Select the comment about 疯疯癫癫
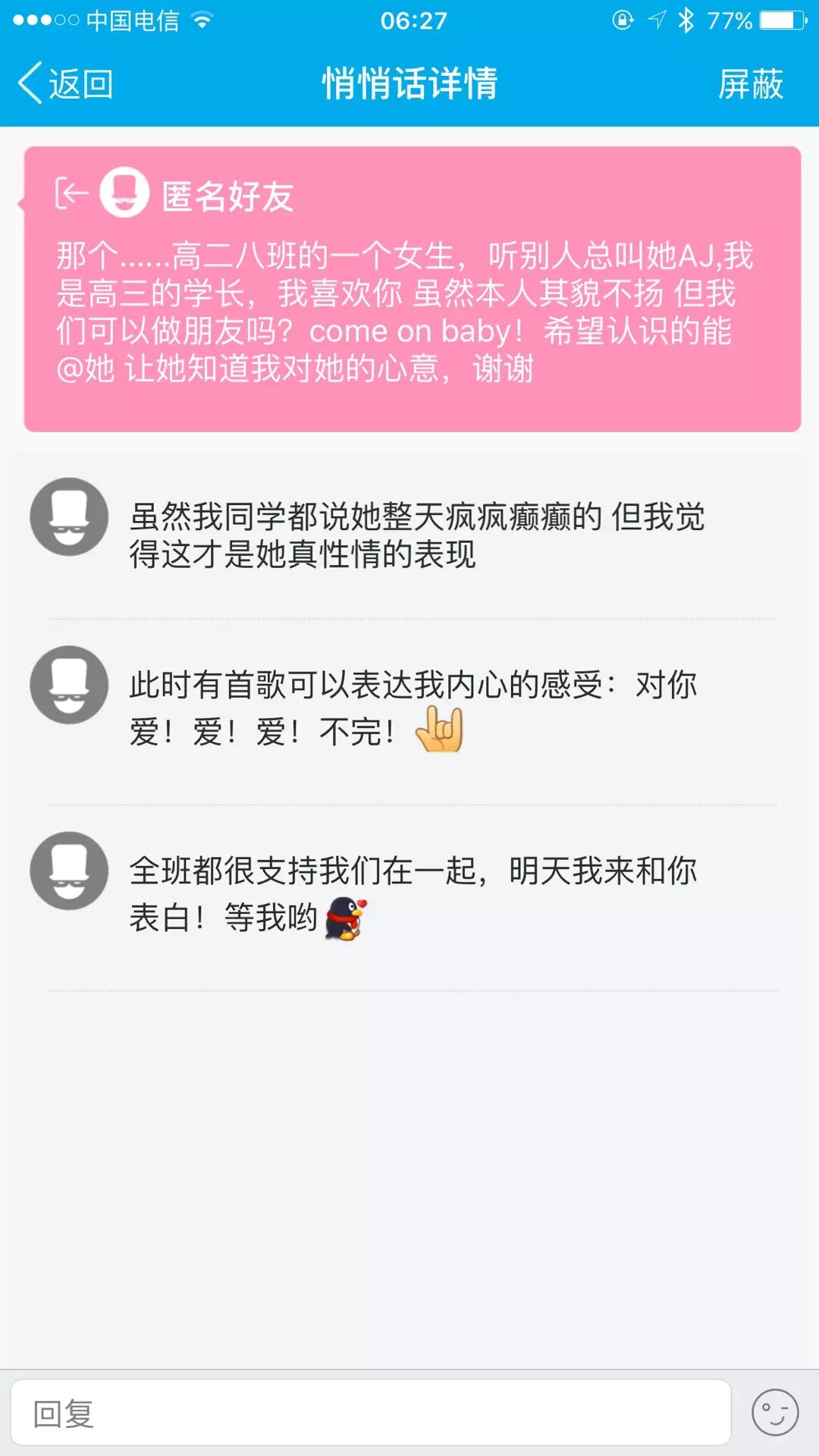819x1456 pixels. coord(416,535)
